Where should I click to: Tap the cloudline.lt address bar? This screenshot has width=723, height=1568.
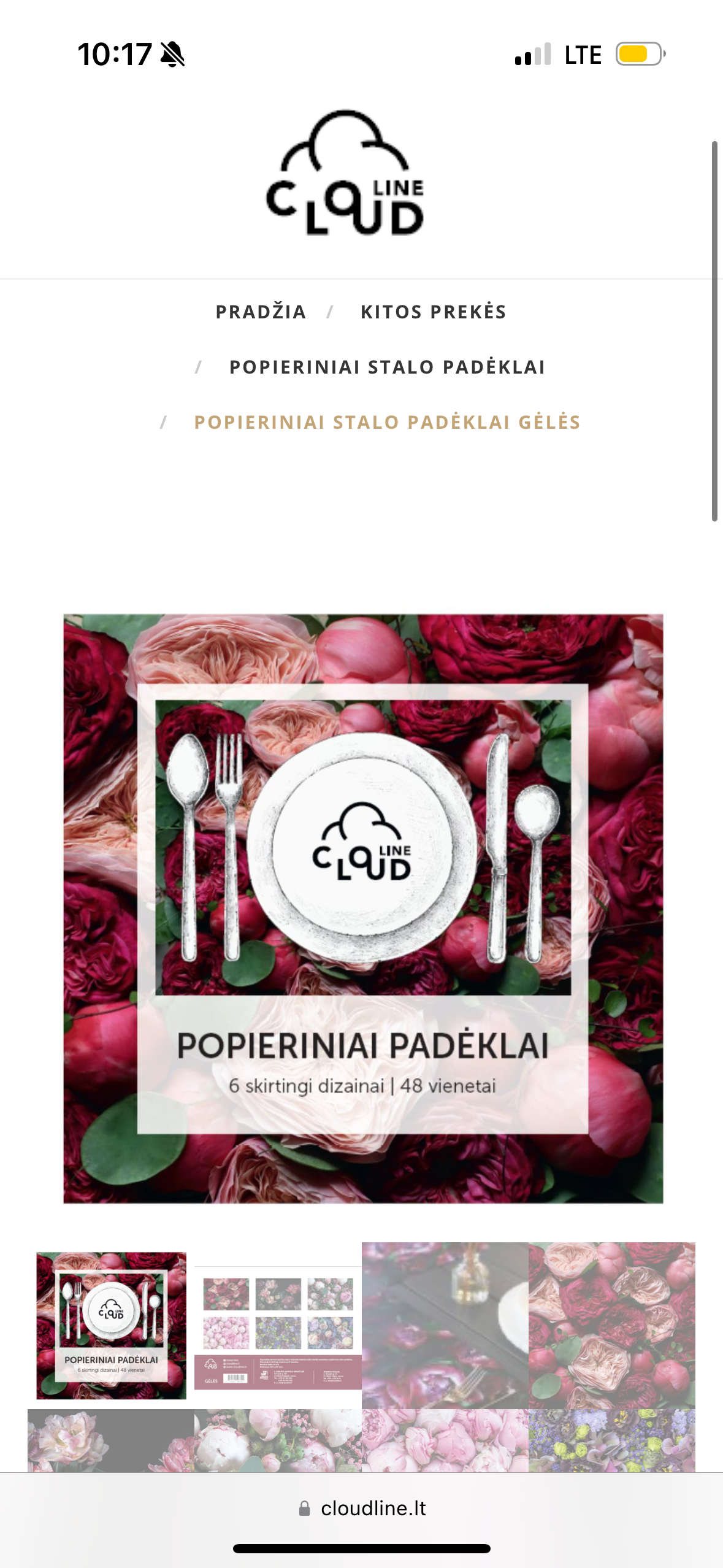coord(362,1508)
